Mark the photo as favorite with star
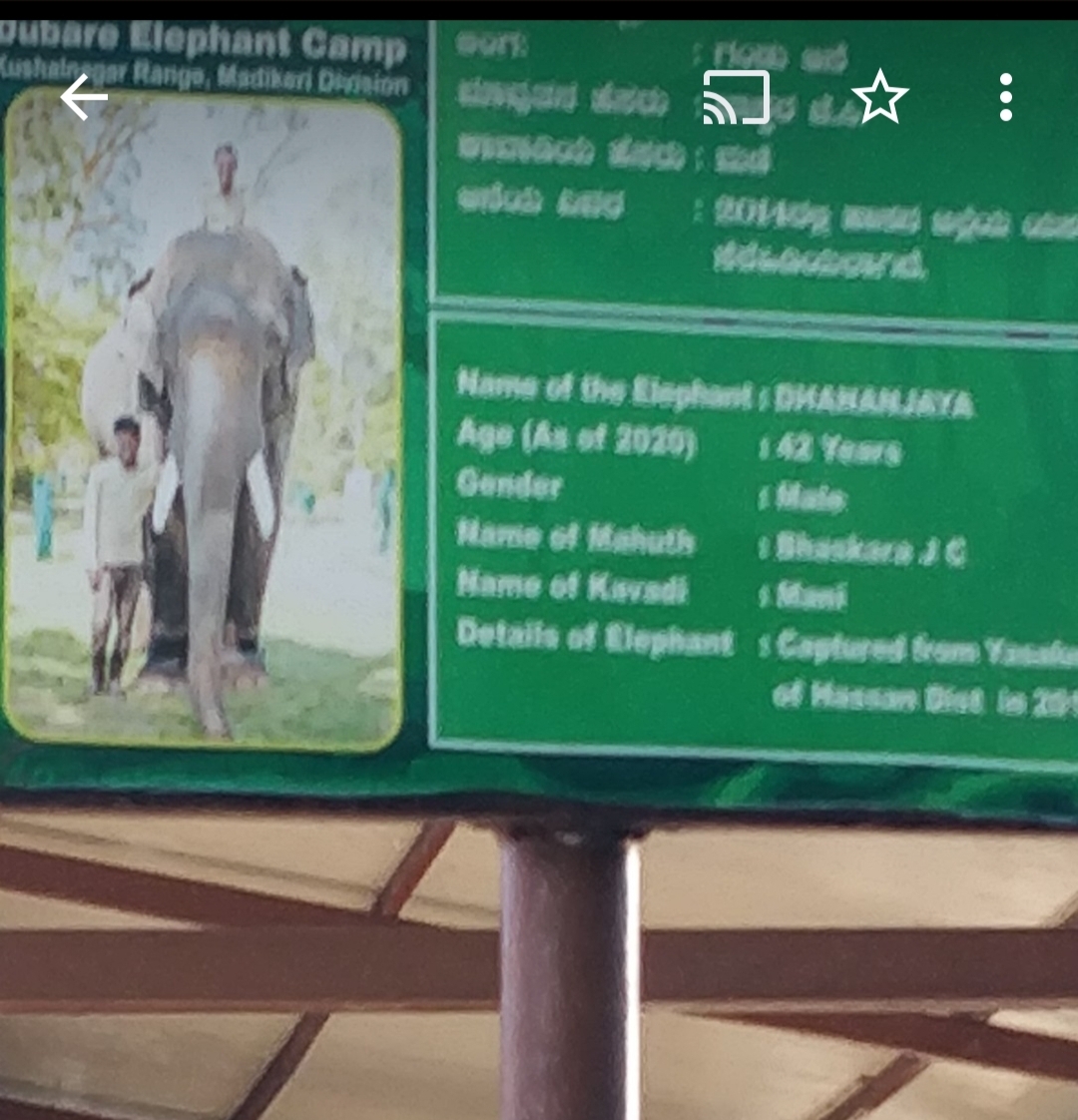The image size is (1078, 1120). pyautogui.click(x=880, y=98)
